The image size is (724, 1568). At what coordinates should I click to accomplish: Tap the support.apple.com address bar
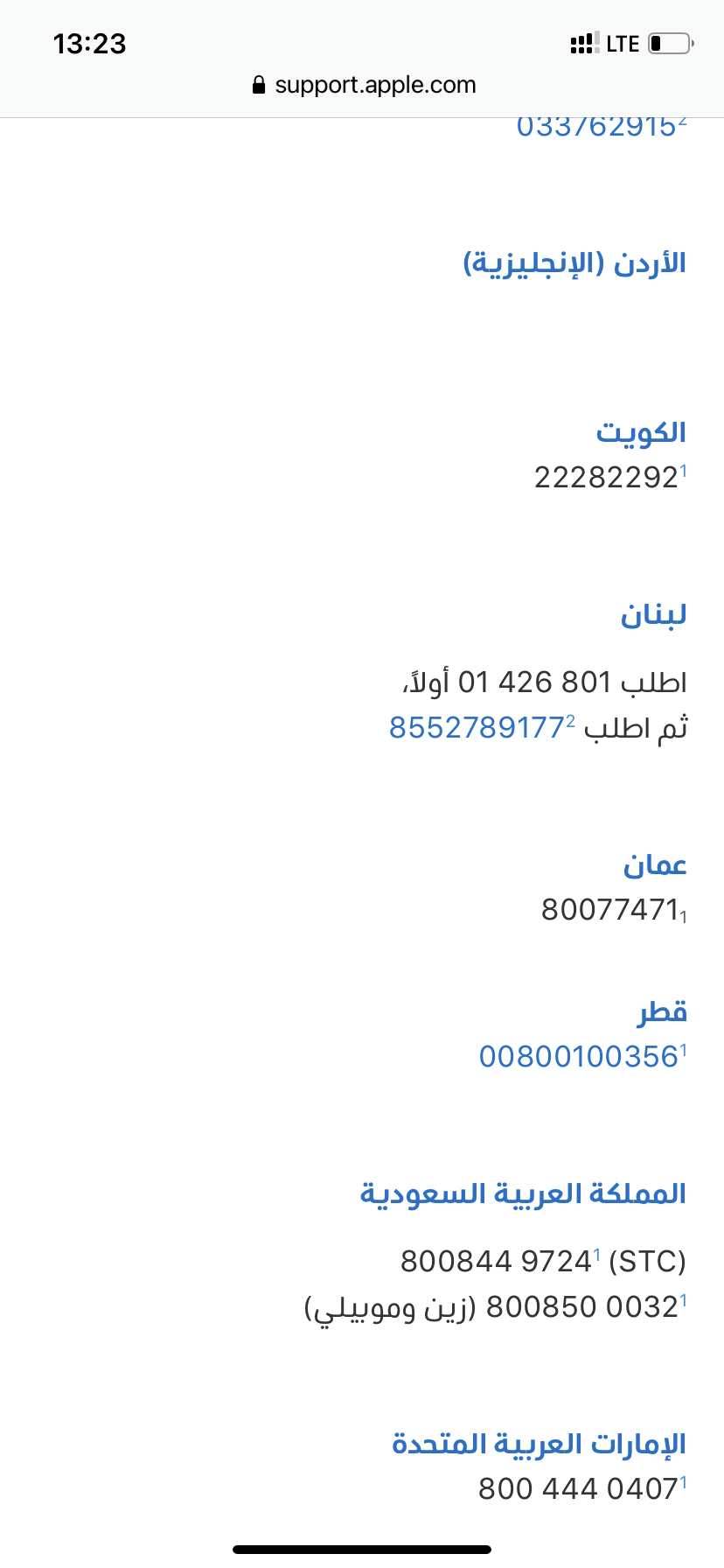pyautogui.click(x=363, y=85)
